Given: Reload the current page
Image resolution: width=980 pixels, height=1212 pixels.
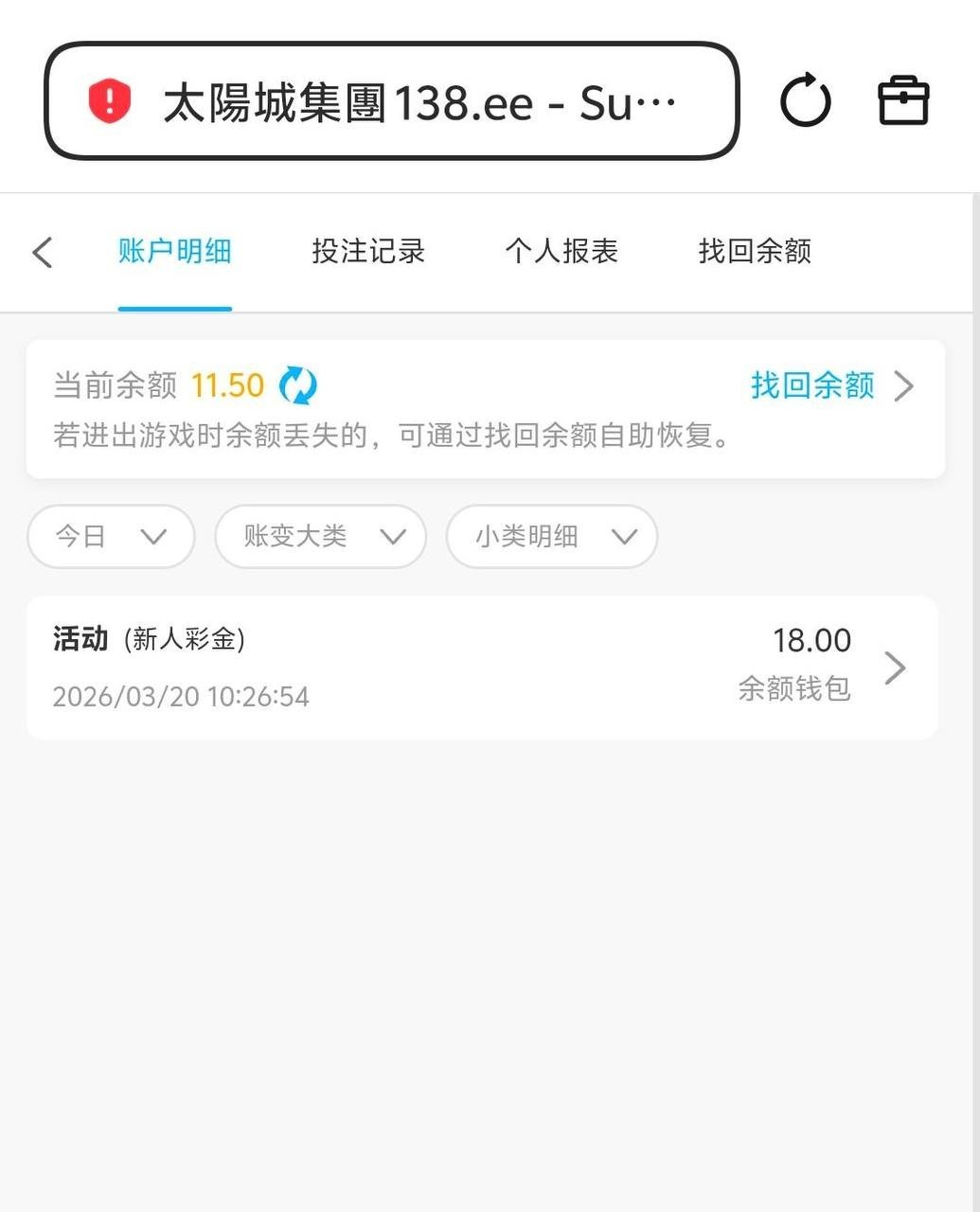Looking at the screenshot, I should point(805,101).
